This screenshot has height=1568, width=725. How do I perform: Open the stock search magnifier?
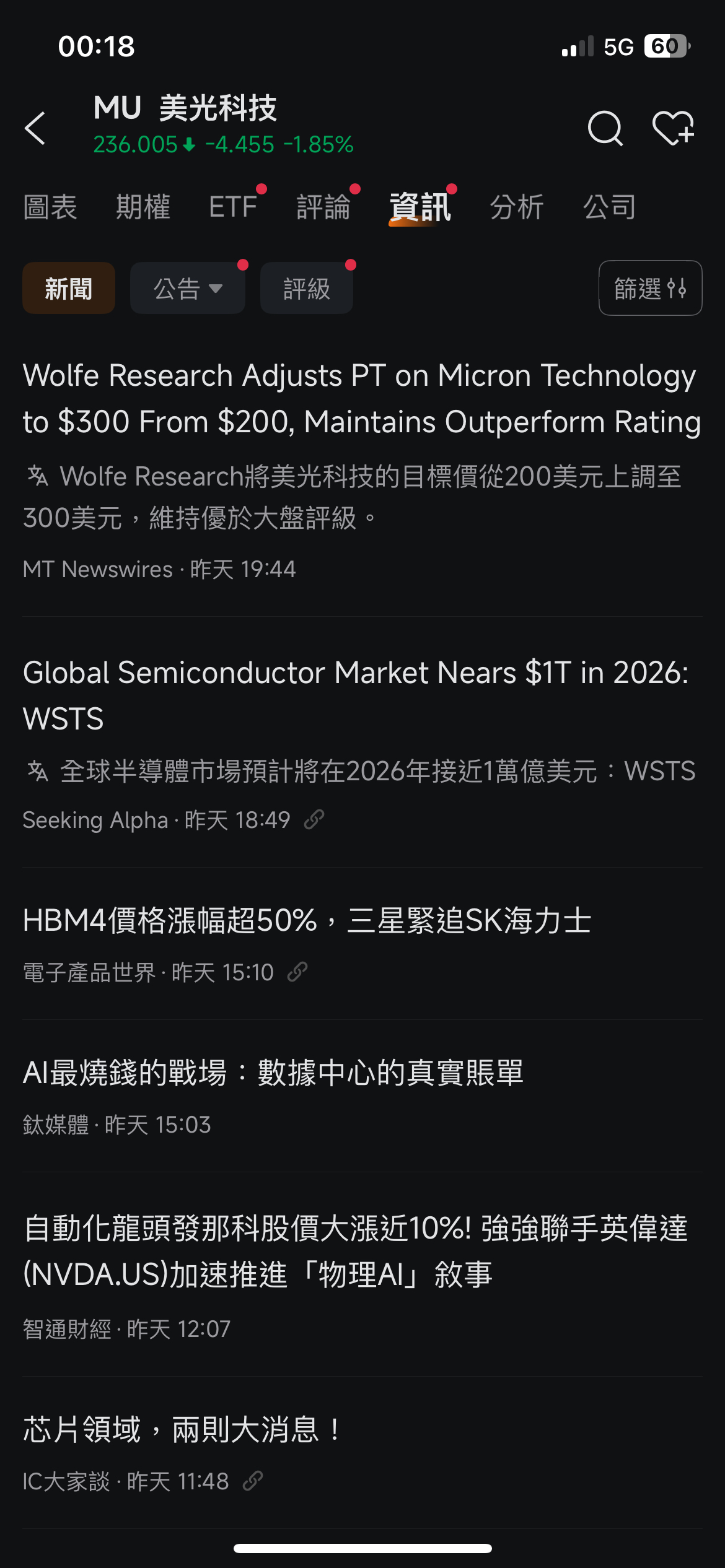[604, 127]
